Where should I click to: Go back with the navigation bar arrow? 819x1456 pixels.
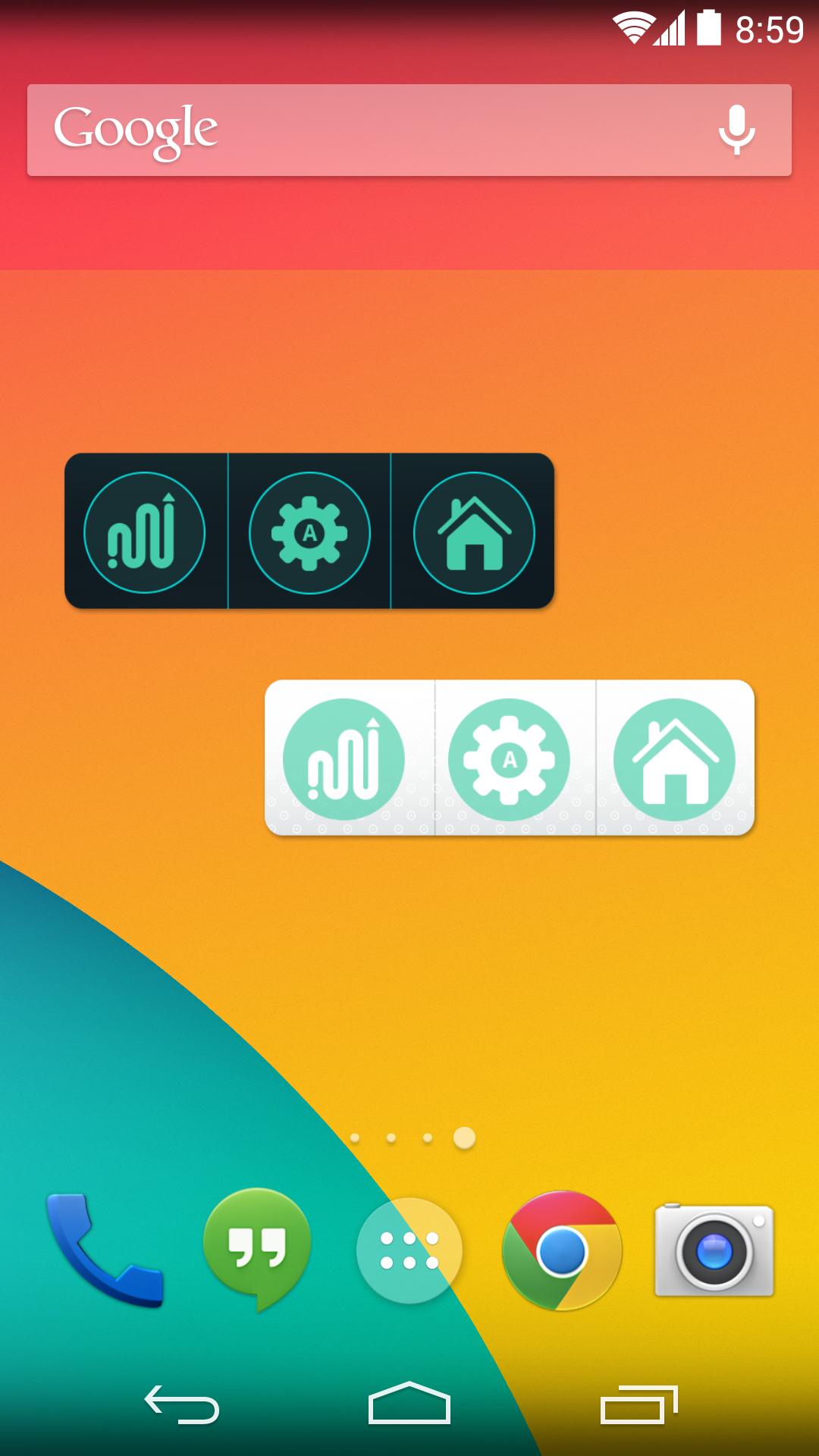pyautogui.click(x=182, y=1404)
